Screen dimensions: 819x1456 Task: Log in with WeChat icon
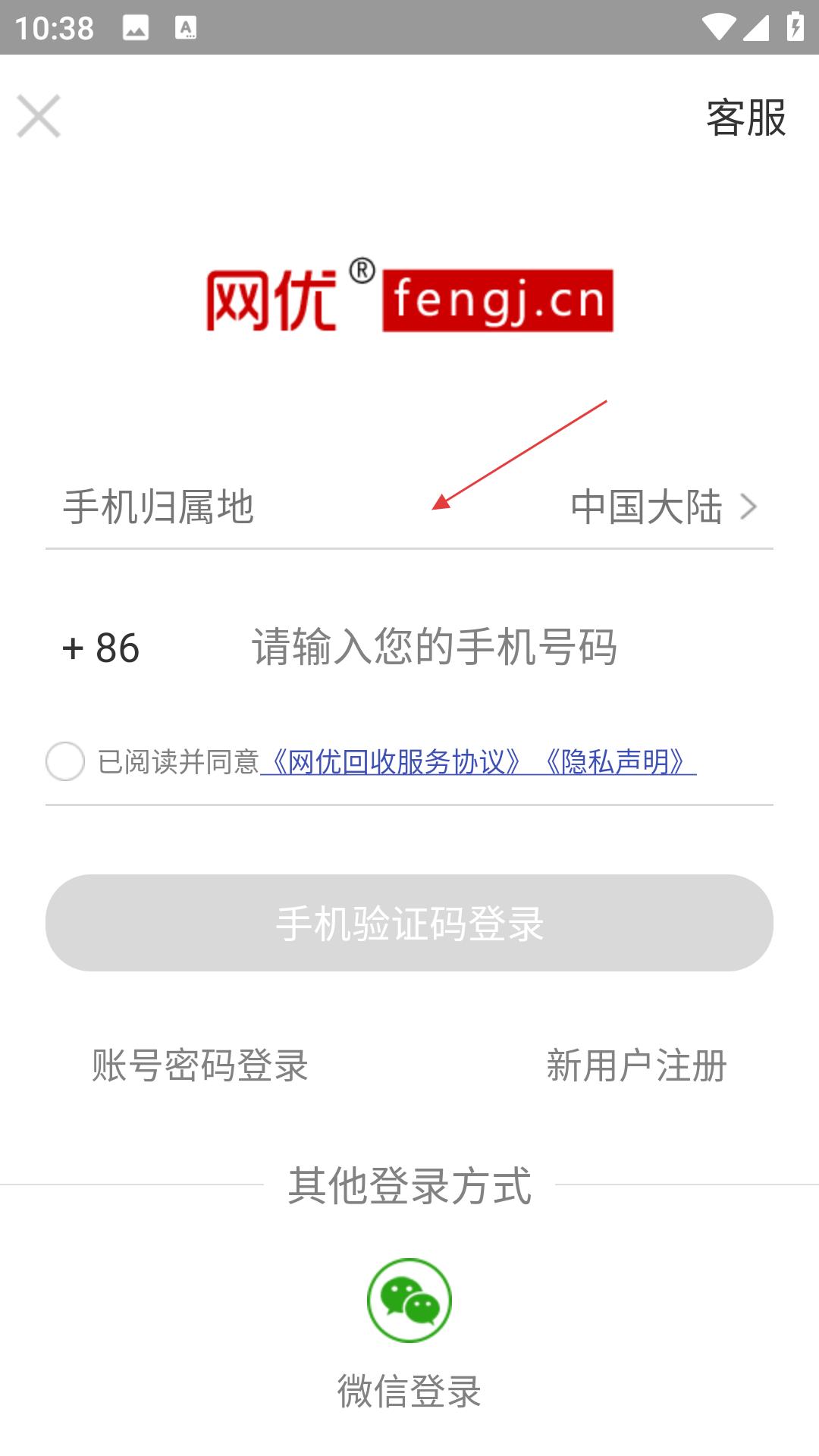(409, 1301)
